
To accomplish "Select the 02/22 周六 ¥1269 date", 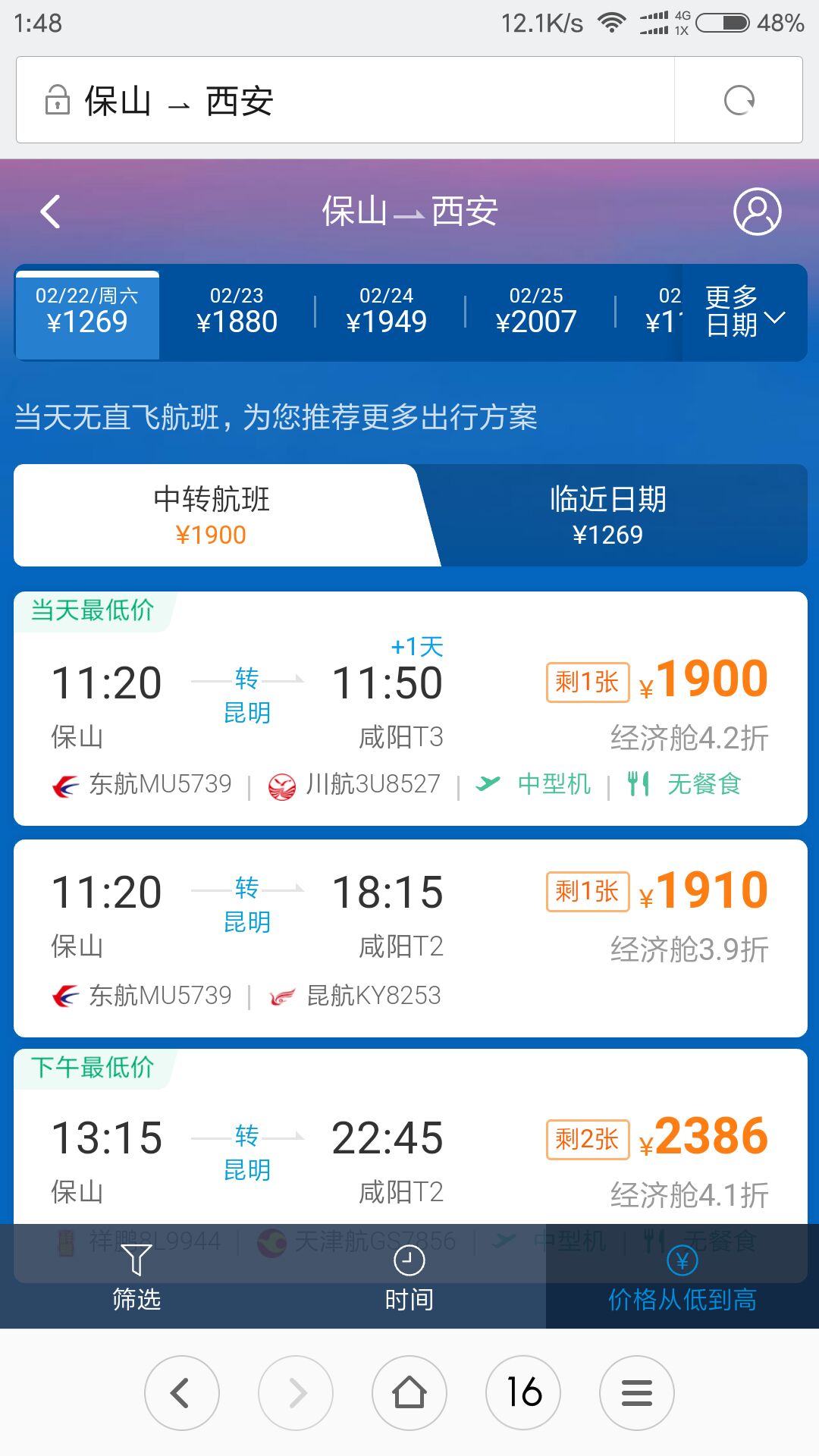I will 87,312.
